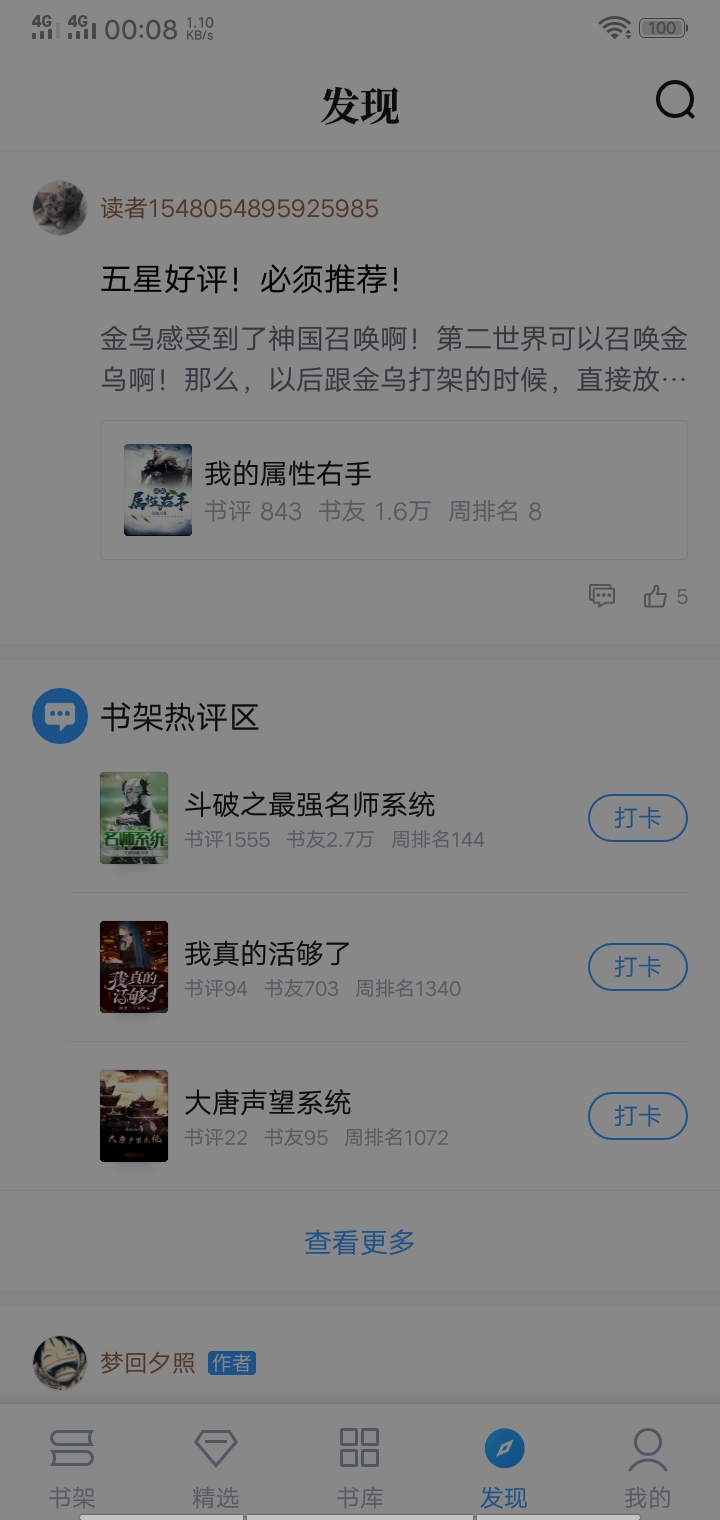This screenshot has height=1520, width=720.
Task: Open the comments on the 五星好评 review
Action: click(602, 596)
